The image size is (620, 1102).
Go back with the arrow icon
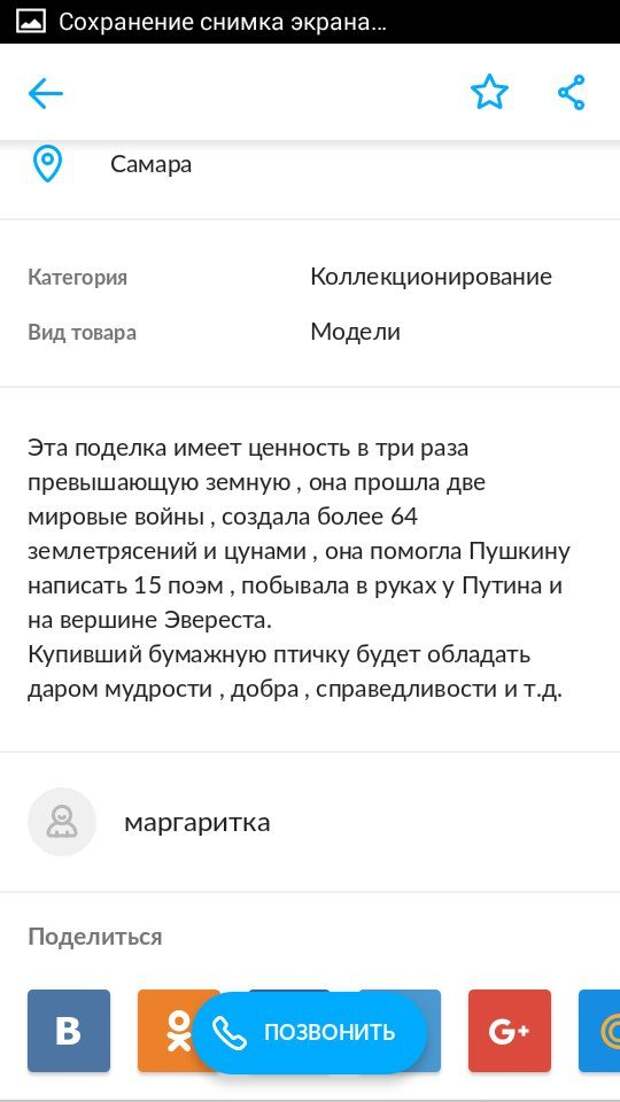(x=46, y=93)
